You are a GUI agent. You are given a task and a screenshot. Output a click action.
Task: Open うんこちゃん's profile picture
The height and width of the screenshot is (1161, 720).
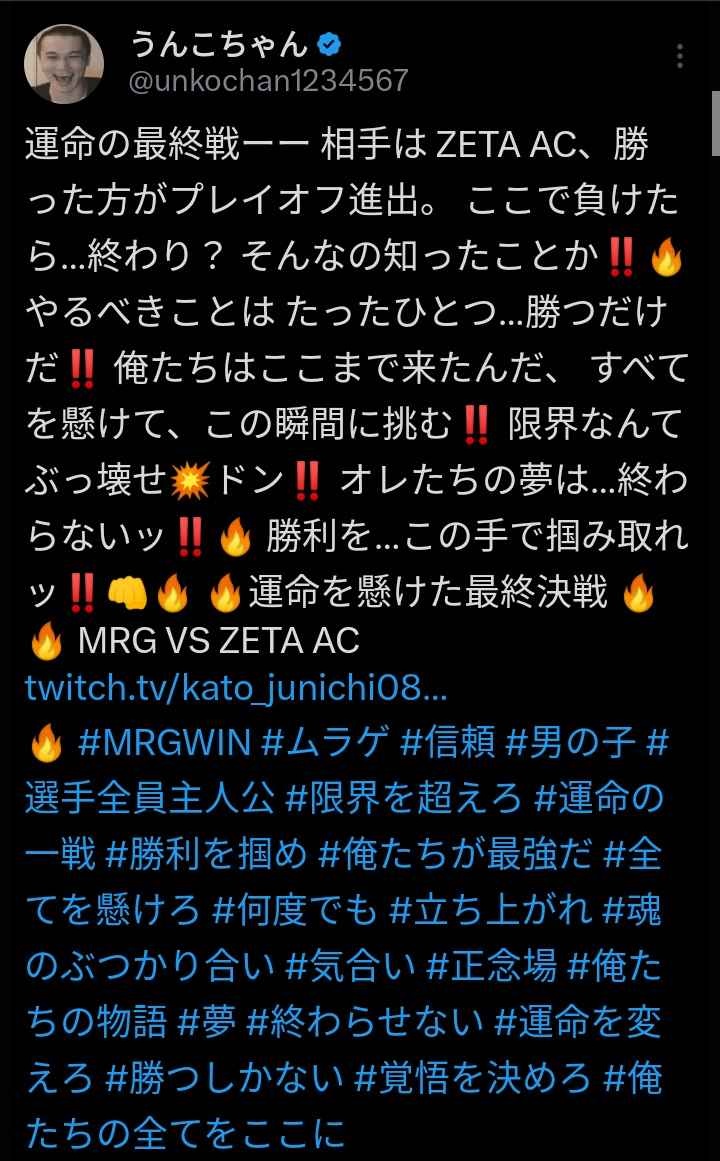pyautogui.click(x=64, y=64)
